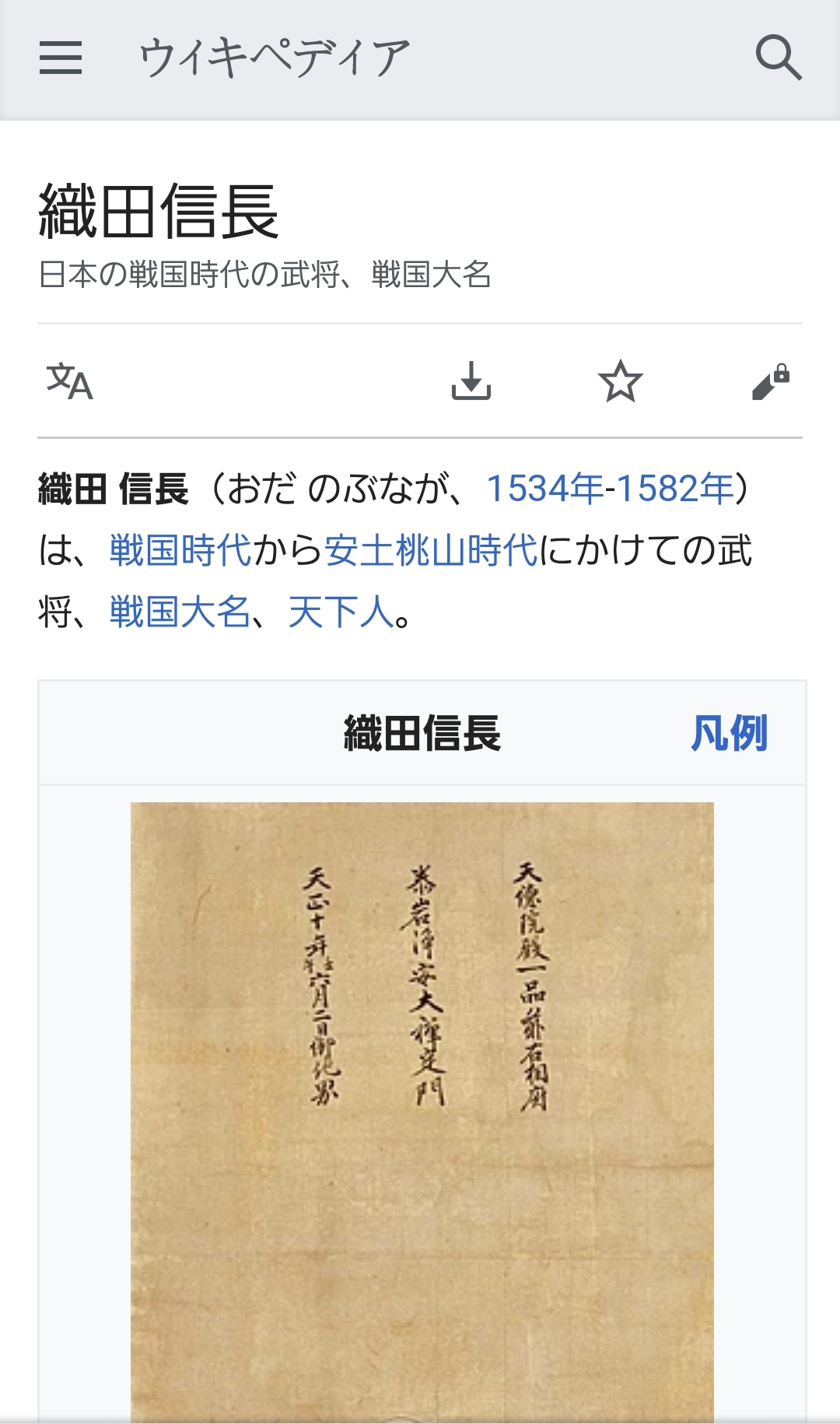
Task: Open the hamburger navigation menu
Action: coord(61,58)
